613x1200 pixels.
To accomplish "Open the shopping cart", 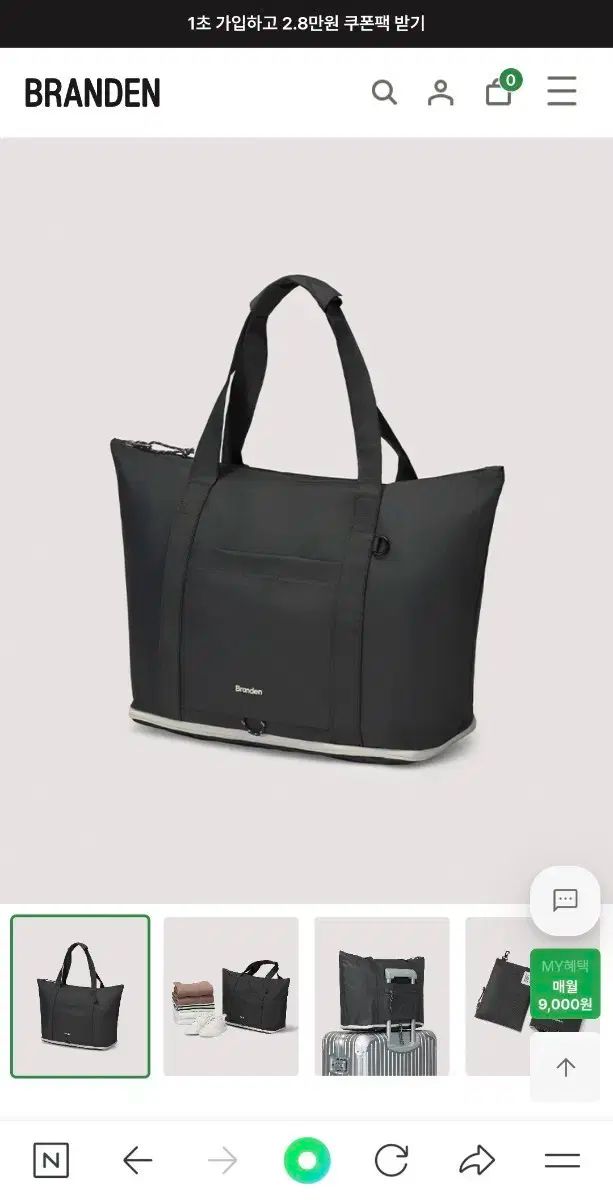I will (498, 93).
